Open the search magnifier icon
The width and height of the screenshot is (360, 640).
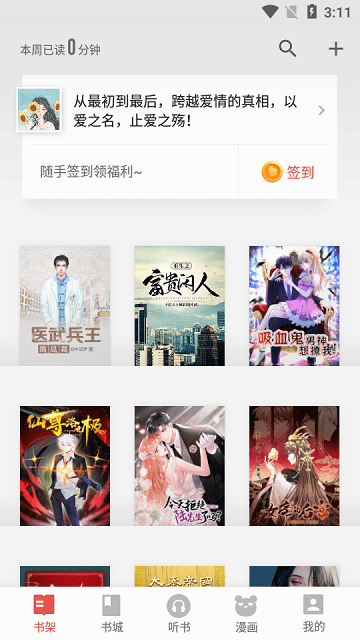tap(287, 49)
